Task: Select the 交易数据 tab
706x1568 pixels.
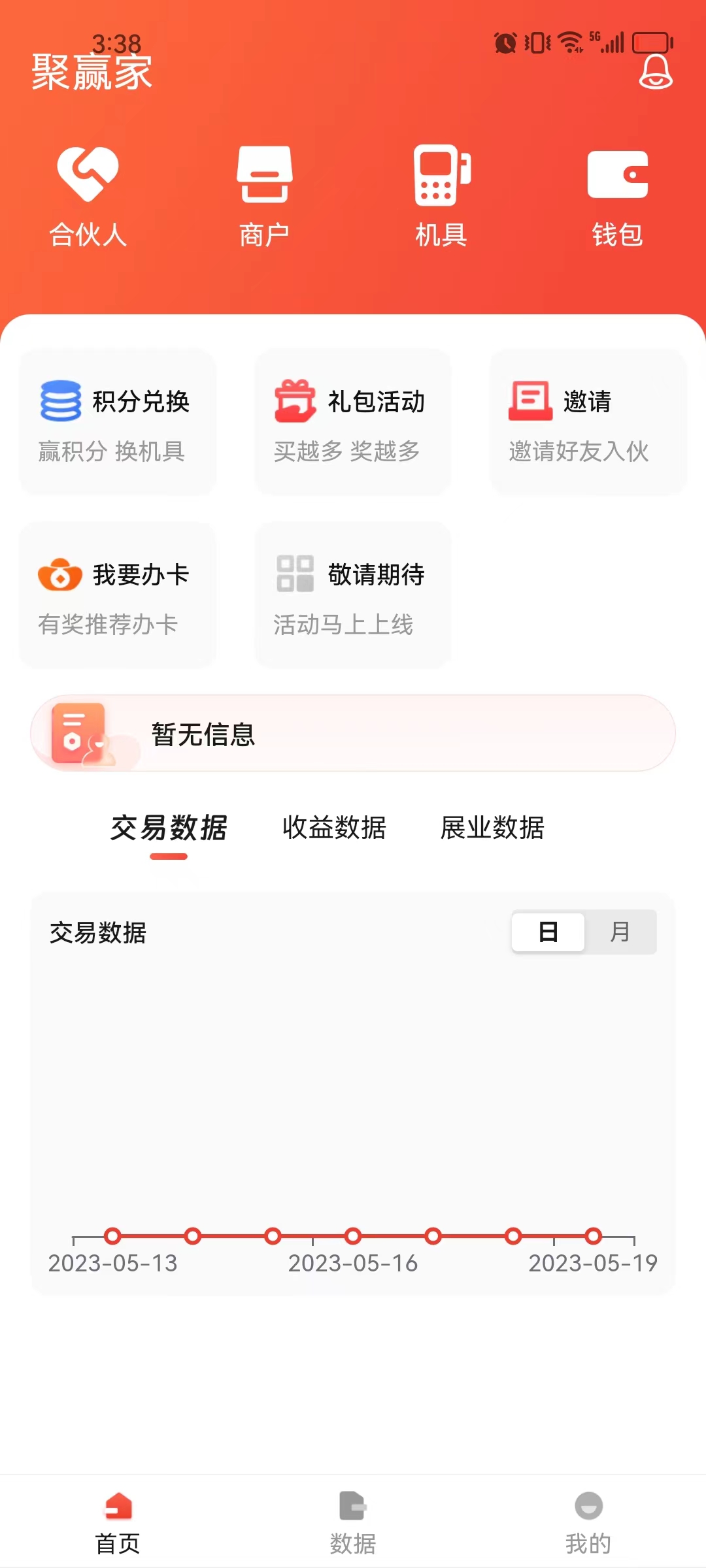Action: pos(169,828)
